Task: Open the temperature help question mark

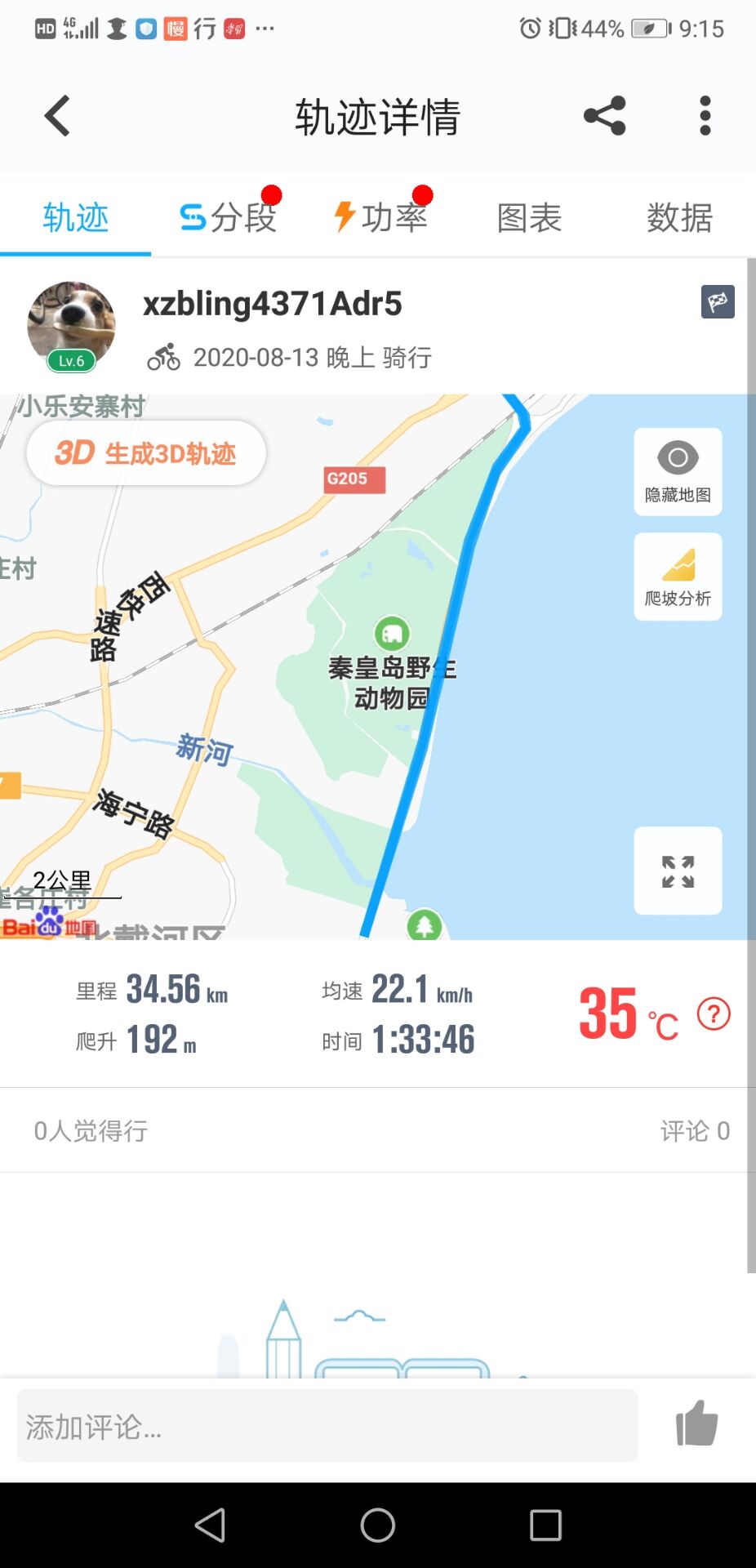Action: (x=713, y=1014)
